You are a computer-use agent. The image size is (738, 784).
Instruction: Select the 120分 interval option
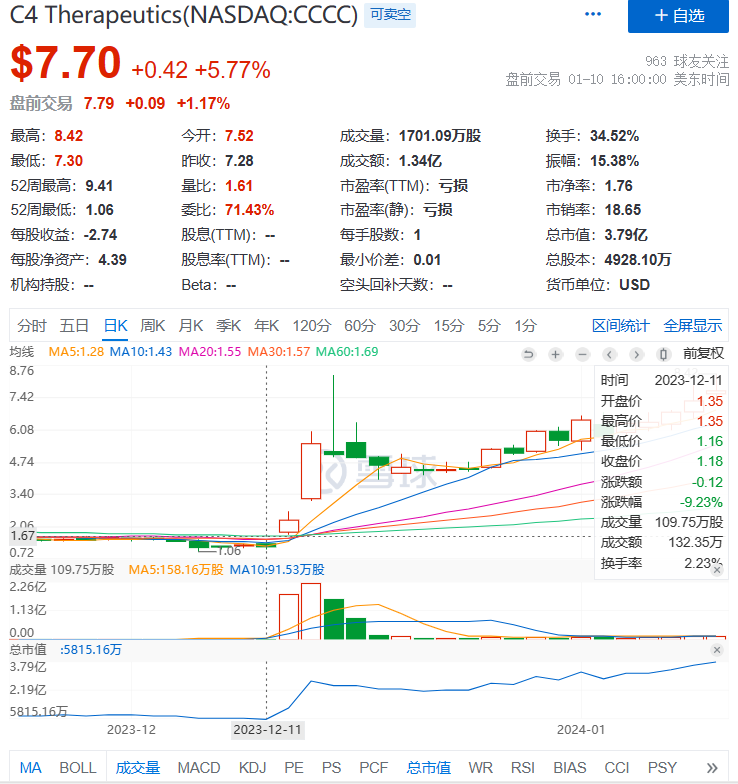310,326
